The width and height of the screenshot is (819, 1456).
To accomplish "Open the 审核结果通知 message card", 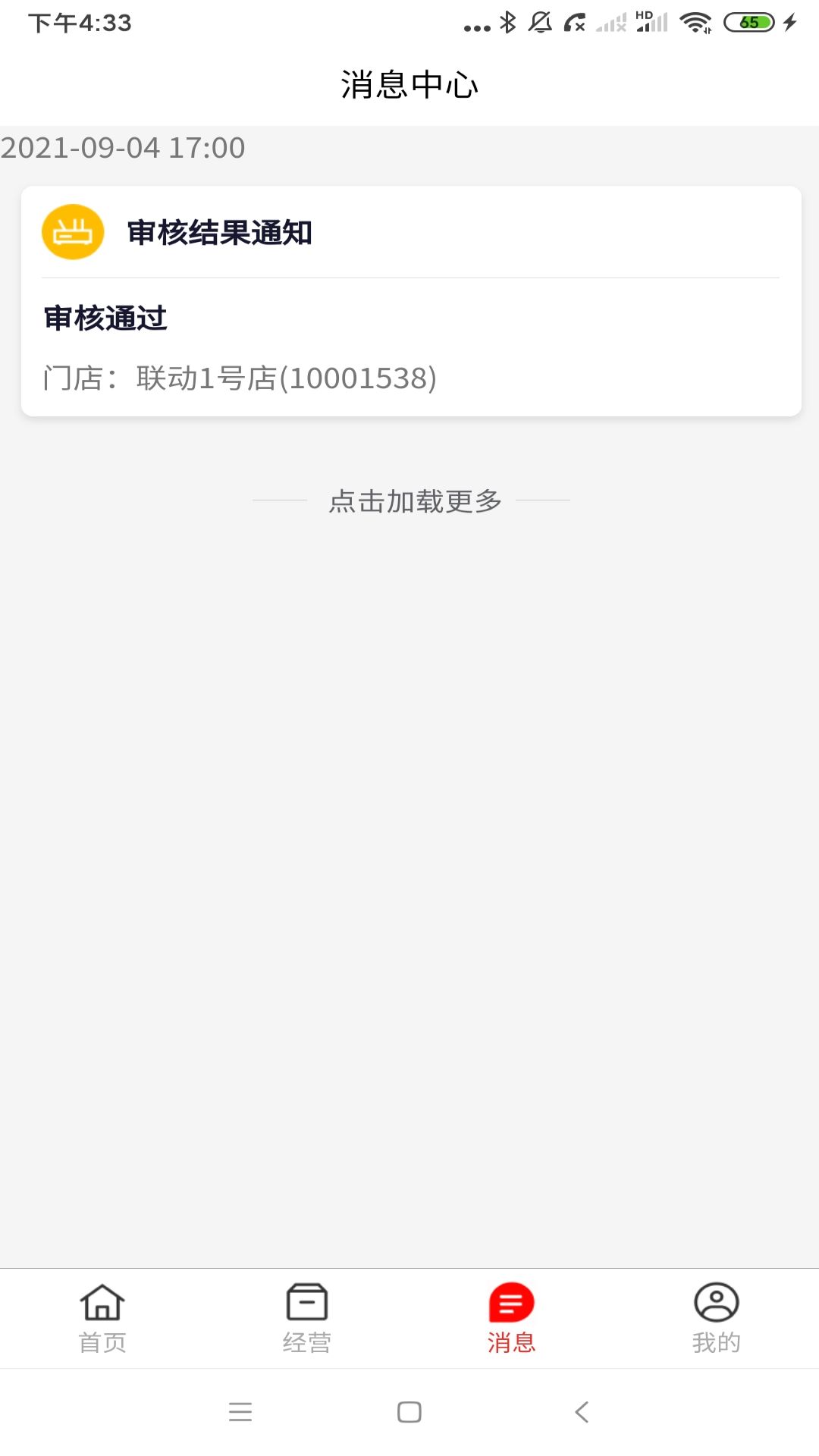I will click(x=410, y=301).
